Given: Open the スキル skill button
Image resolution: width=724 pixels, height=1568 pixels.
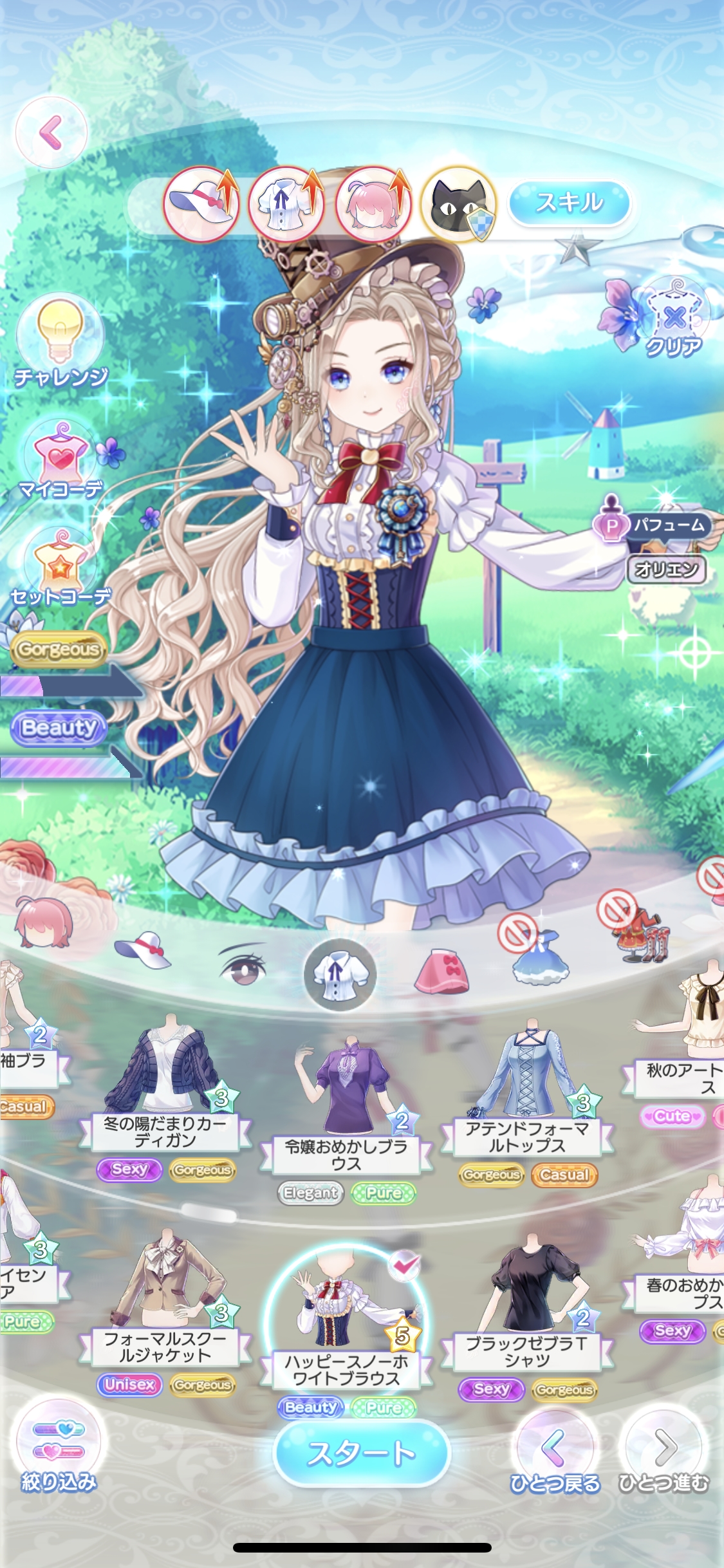Looking at the screenshot, I should pyautogui.click(x=569, y=203).
